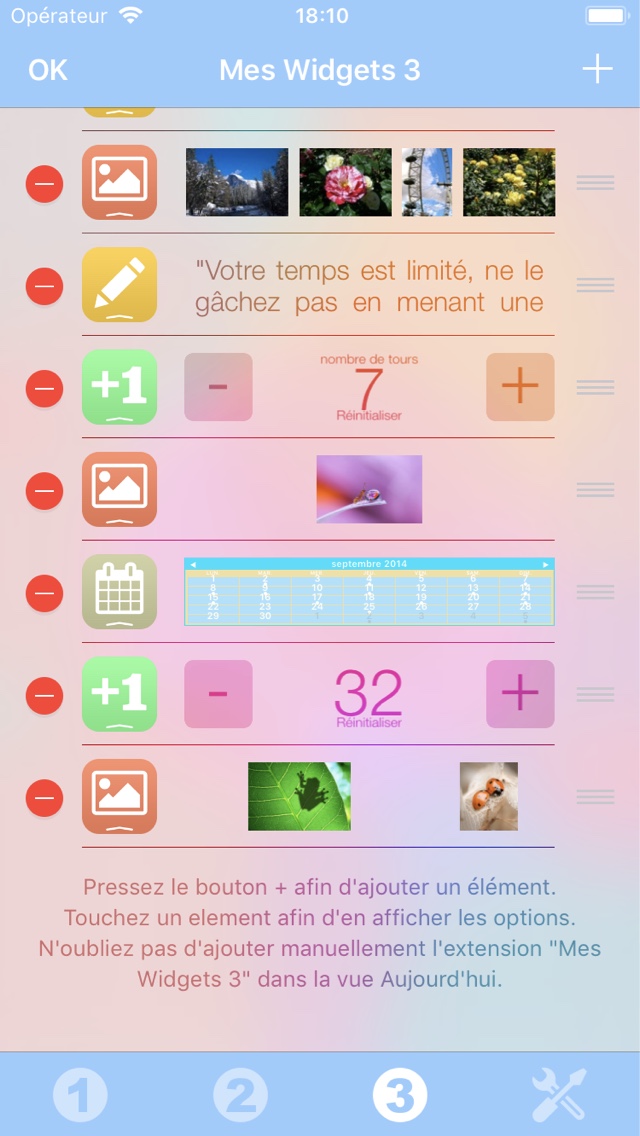
Task: Decrement the counter showing 32
Action: [218, 694]
